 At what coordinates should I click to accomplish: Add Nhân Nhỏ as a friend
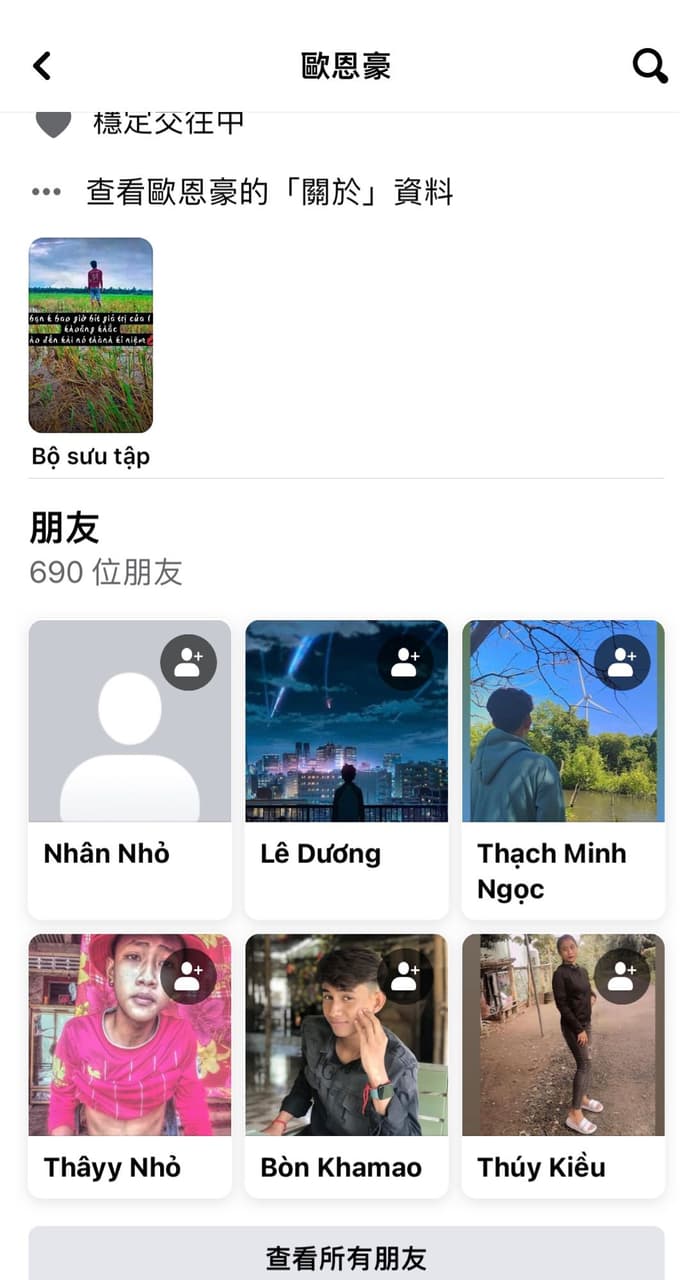[x=188, y=662]
